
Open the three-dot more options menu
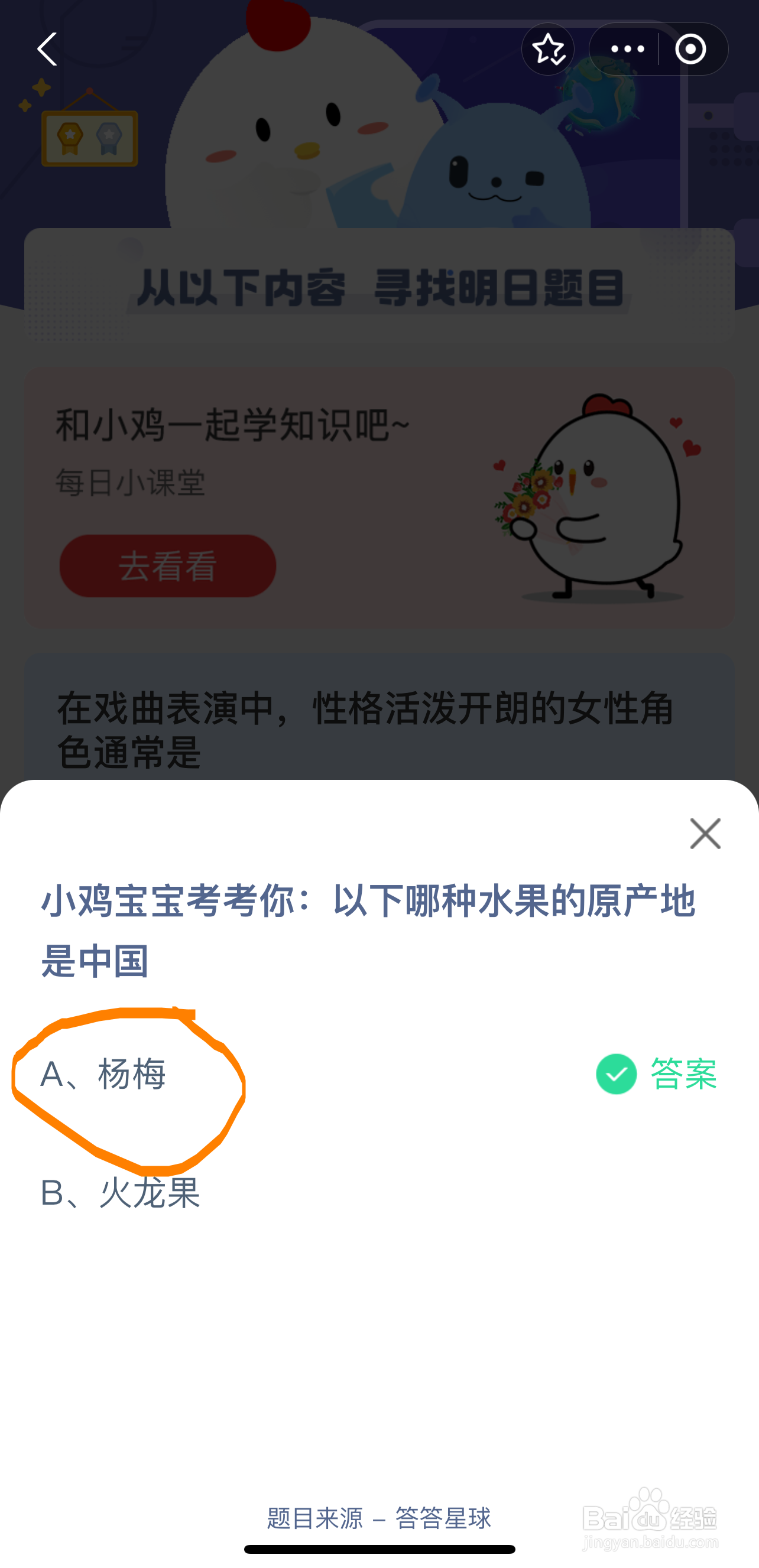click(627, 49)
